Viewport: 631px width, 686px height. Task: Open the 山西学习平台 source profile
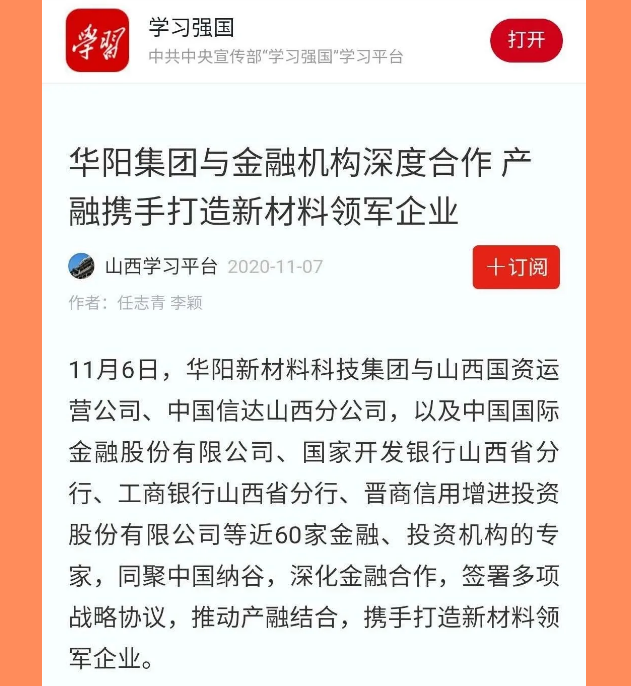tap(160, 266)
